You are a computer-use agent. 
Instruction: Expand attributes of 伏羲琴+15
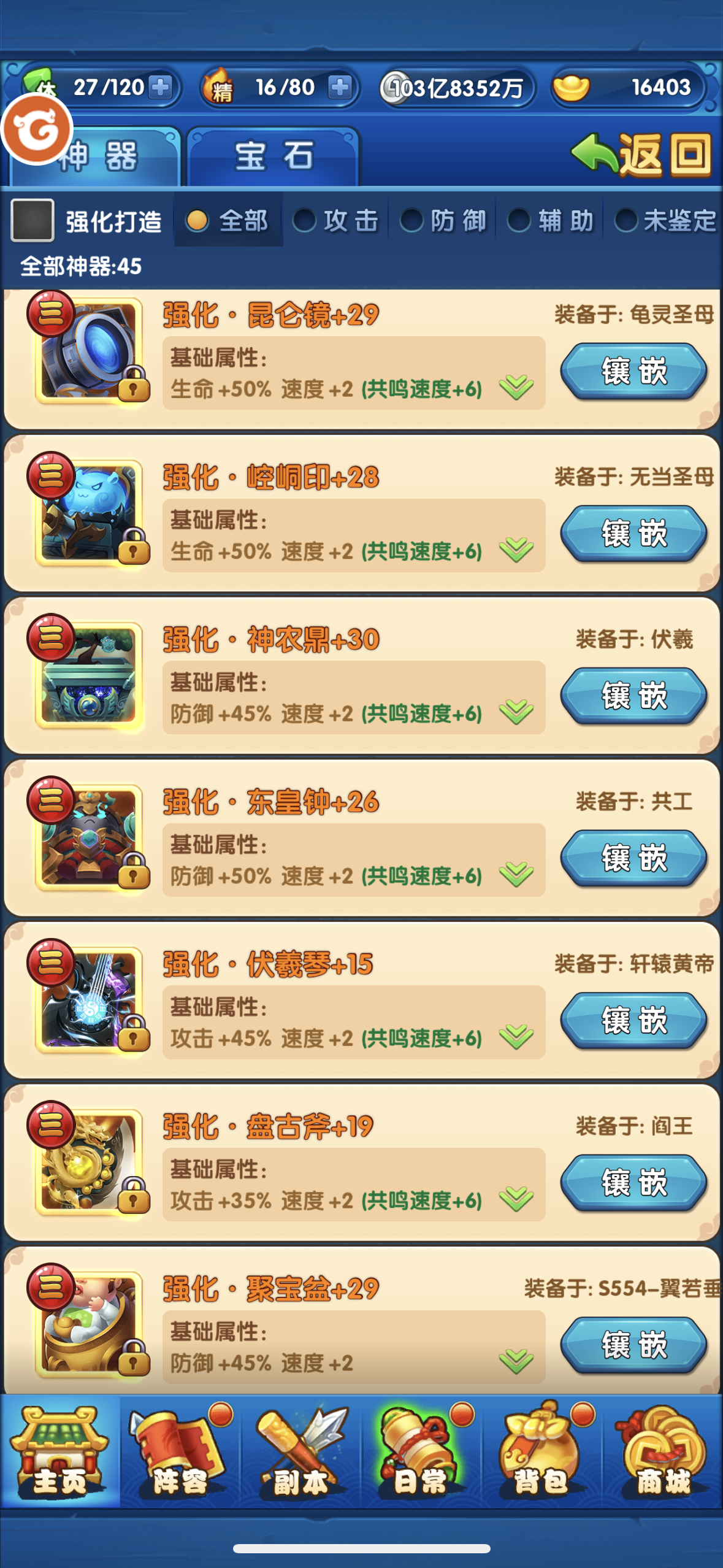pos(516,1037)
